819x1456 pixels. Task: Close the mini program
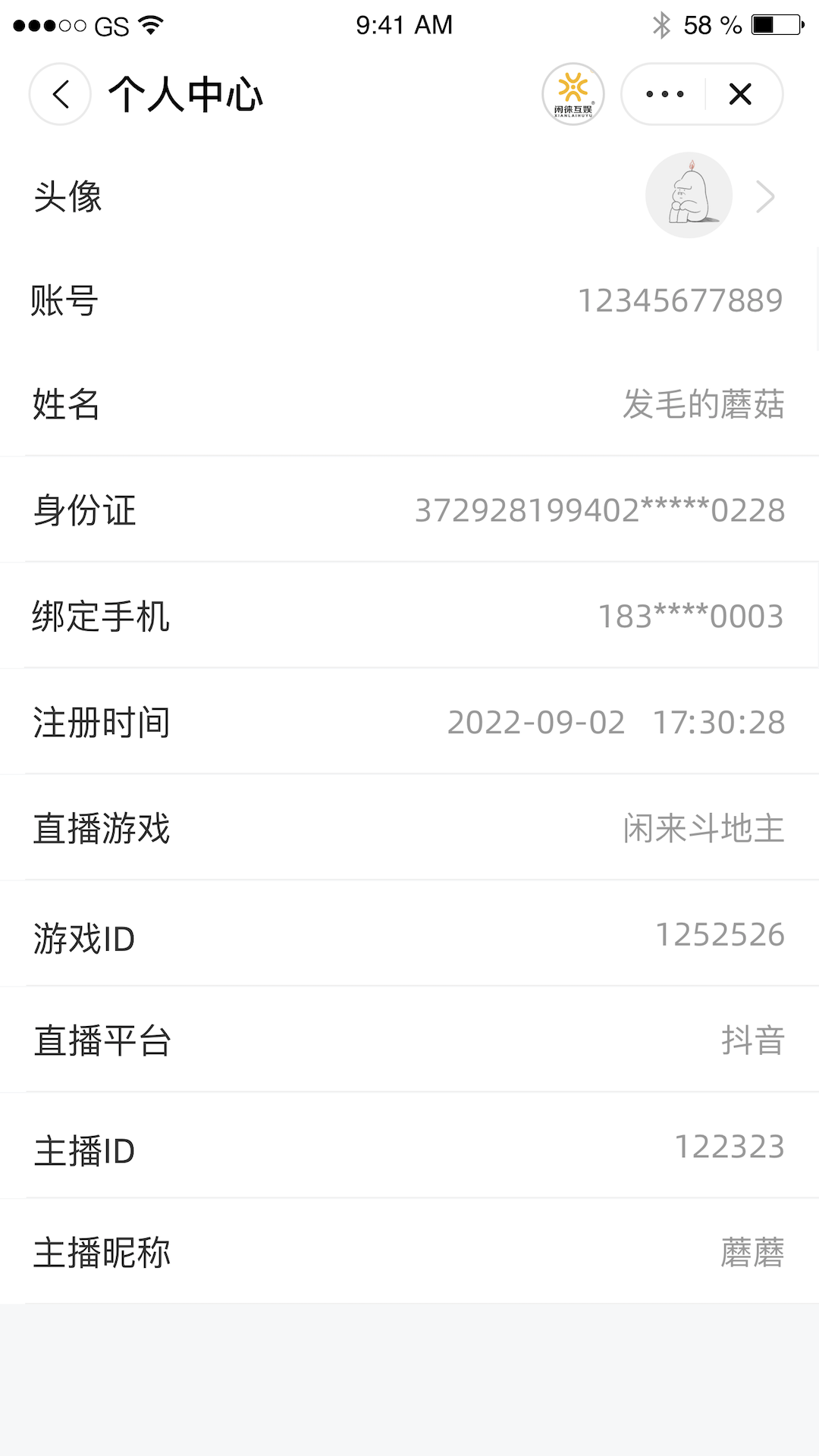(741, 94)
